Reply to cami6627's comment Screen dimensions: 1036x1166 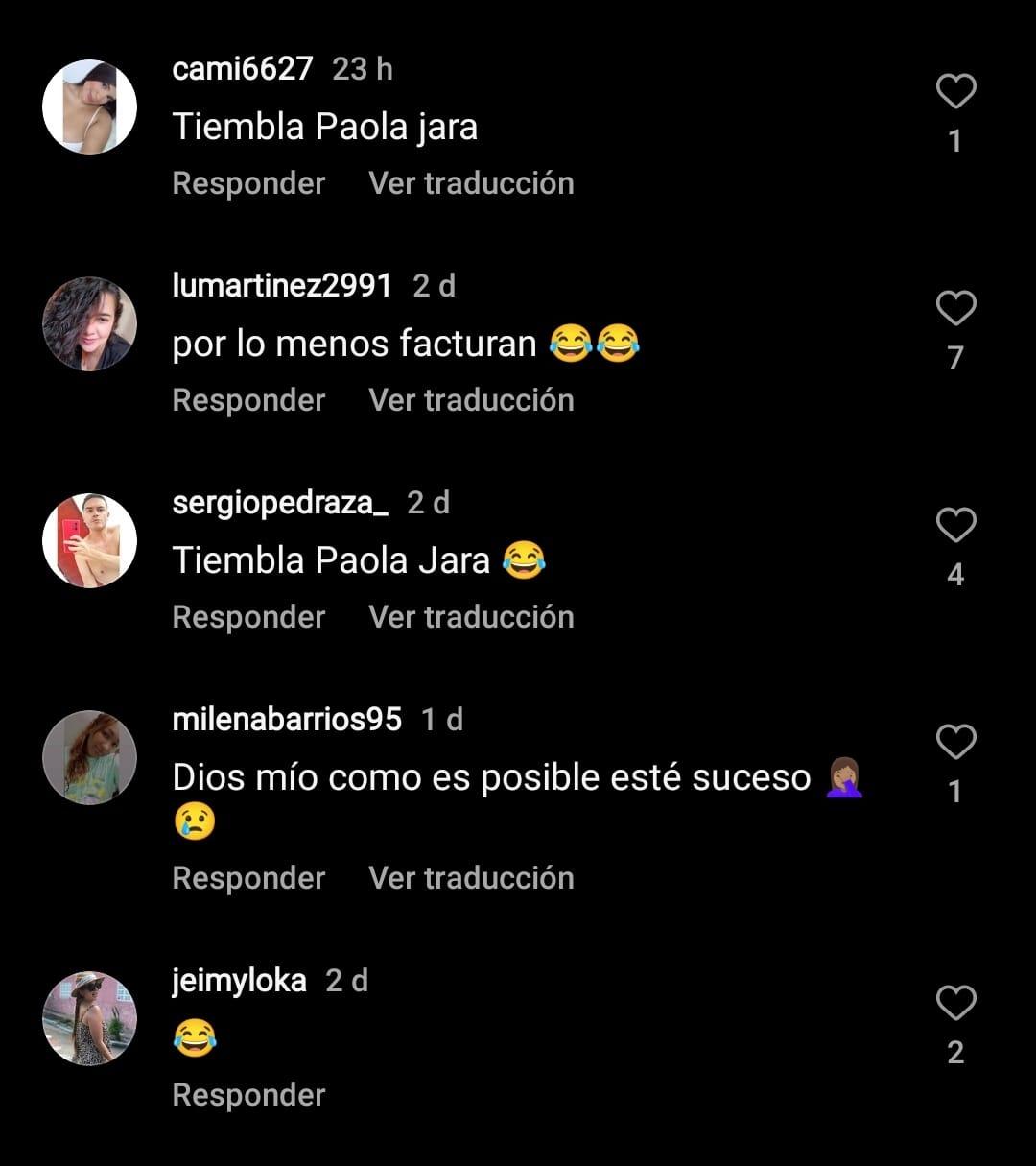pyautogui.click(x=248, y=183)
